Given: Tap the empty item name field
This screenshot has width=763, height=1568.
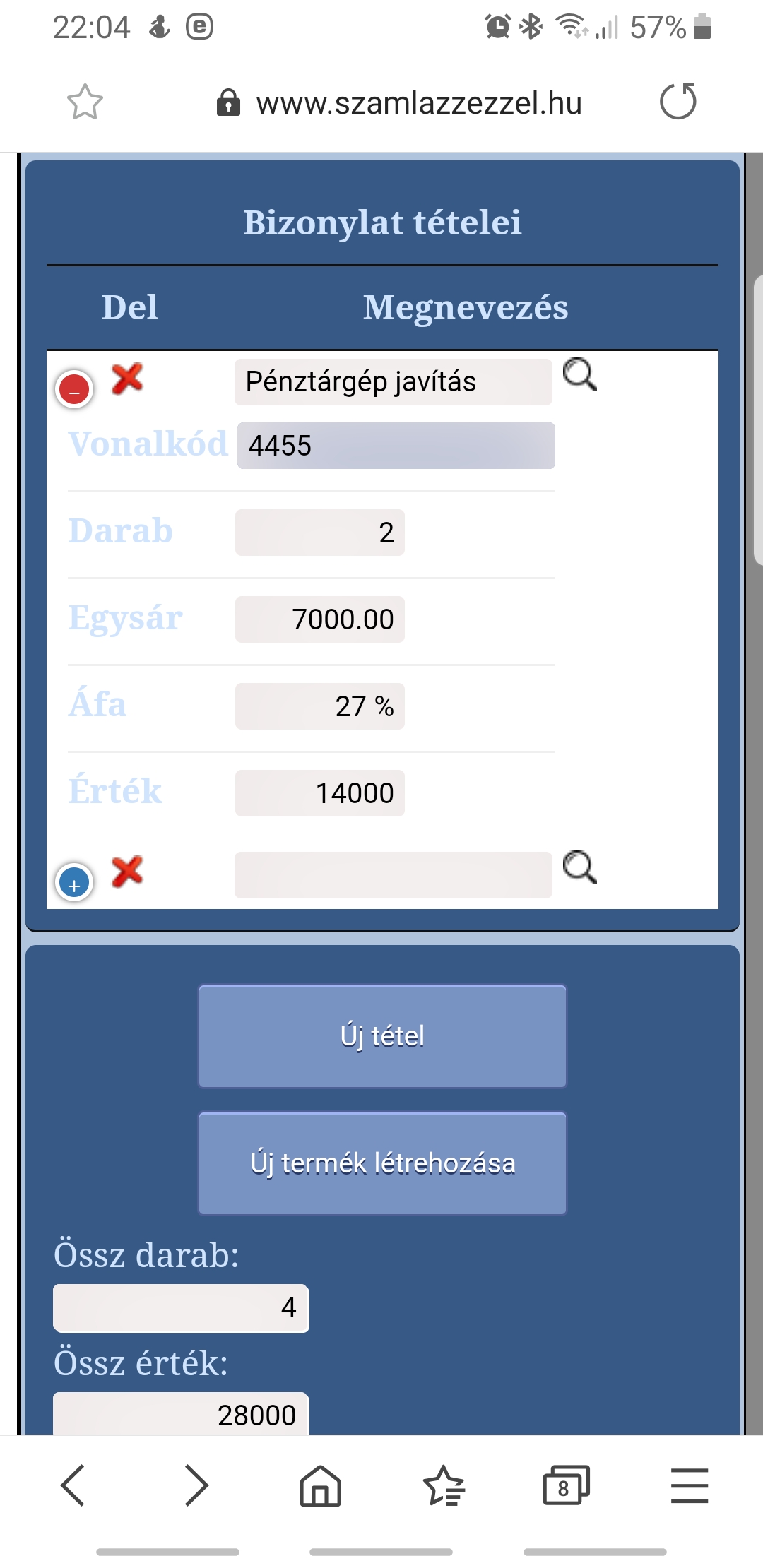Looking at the screenshot, I should click(x=393, y=875).
